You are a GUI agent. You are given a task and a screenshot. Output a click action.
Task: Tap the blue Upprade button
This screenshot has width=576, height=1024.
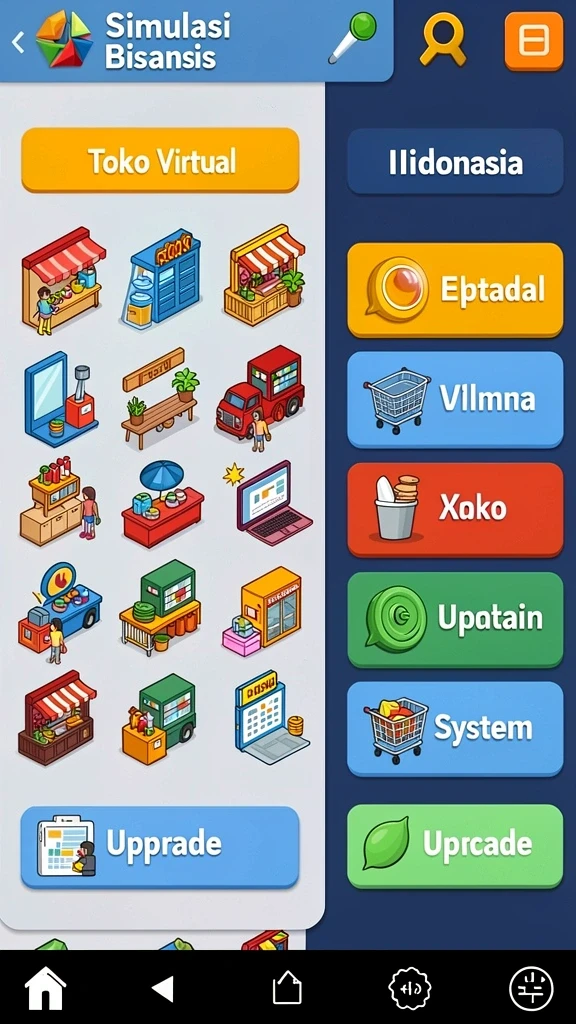(x=160, y=847)
